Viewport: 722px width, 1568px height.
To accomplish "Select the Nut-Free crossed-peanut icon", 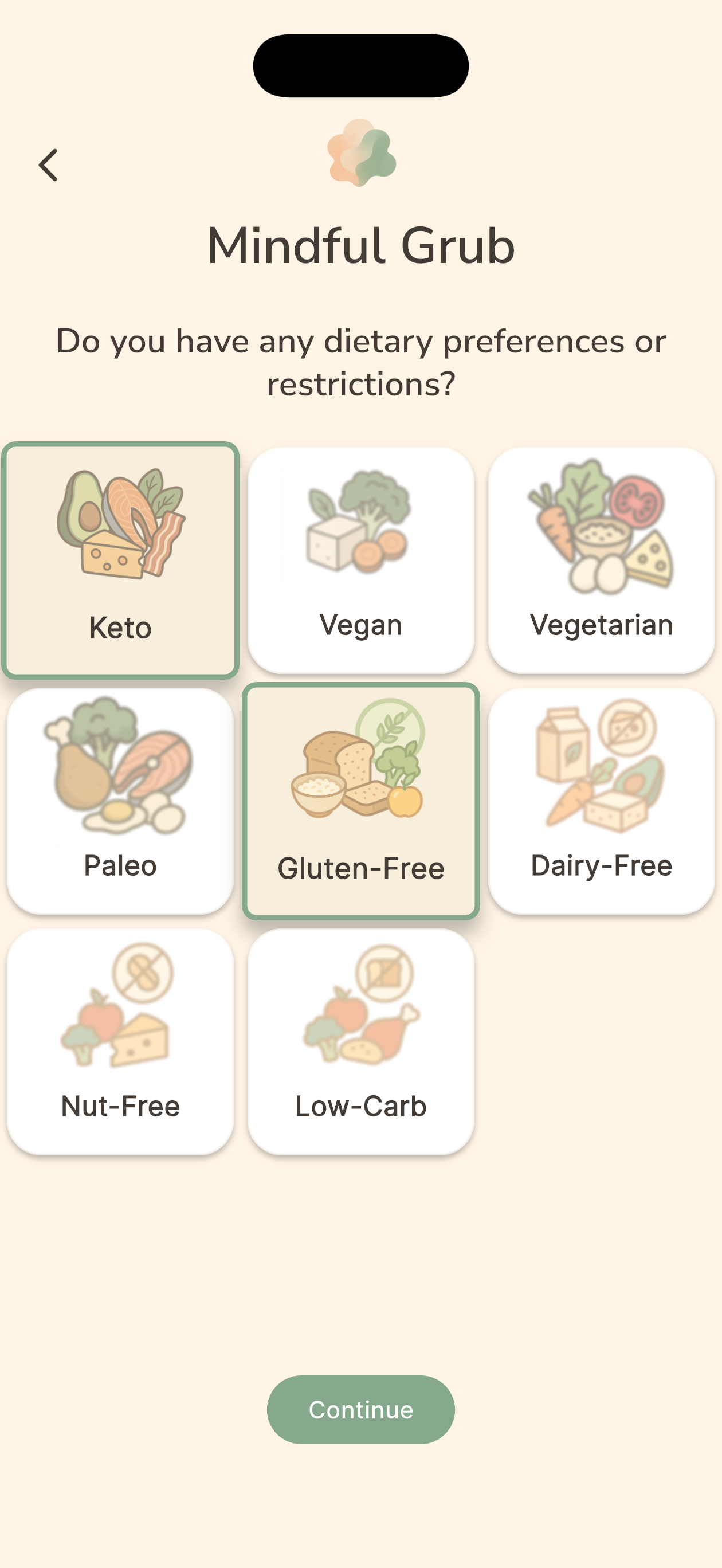I will (x=120, y=1010).
